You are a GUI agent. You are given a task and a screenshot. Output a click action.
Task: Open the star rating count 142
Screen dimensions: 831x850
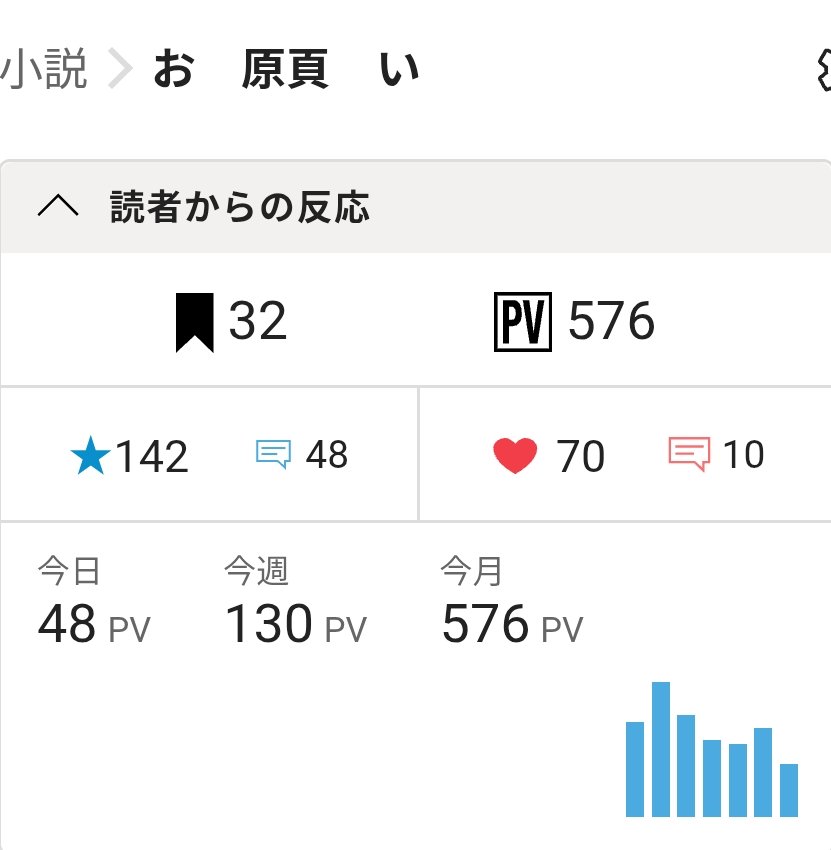tap(130, 455)
